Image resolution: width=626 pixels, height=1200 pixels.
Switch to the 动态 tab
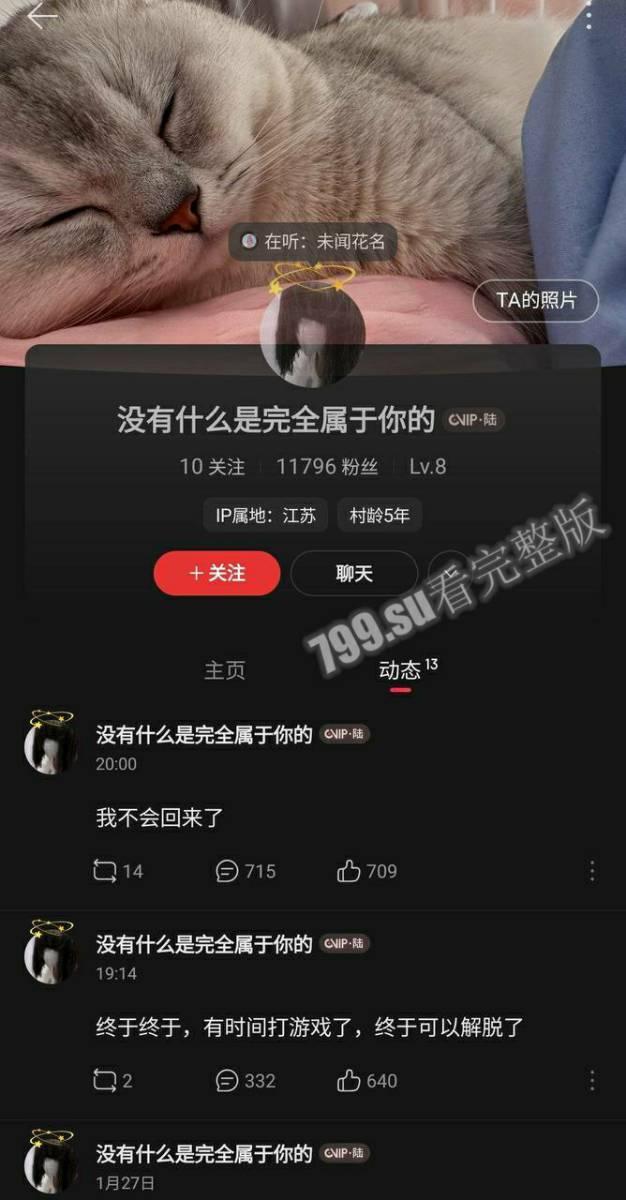(400, 670)
